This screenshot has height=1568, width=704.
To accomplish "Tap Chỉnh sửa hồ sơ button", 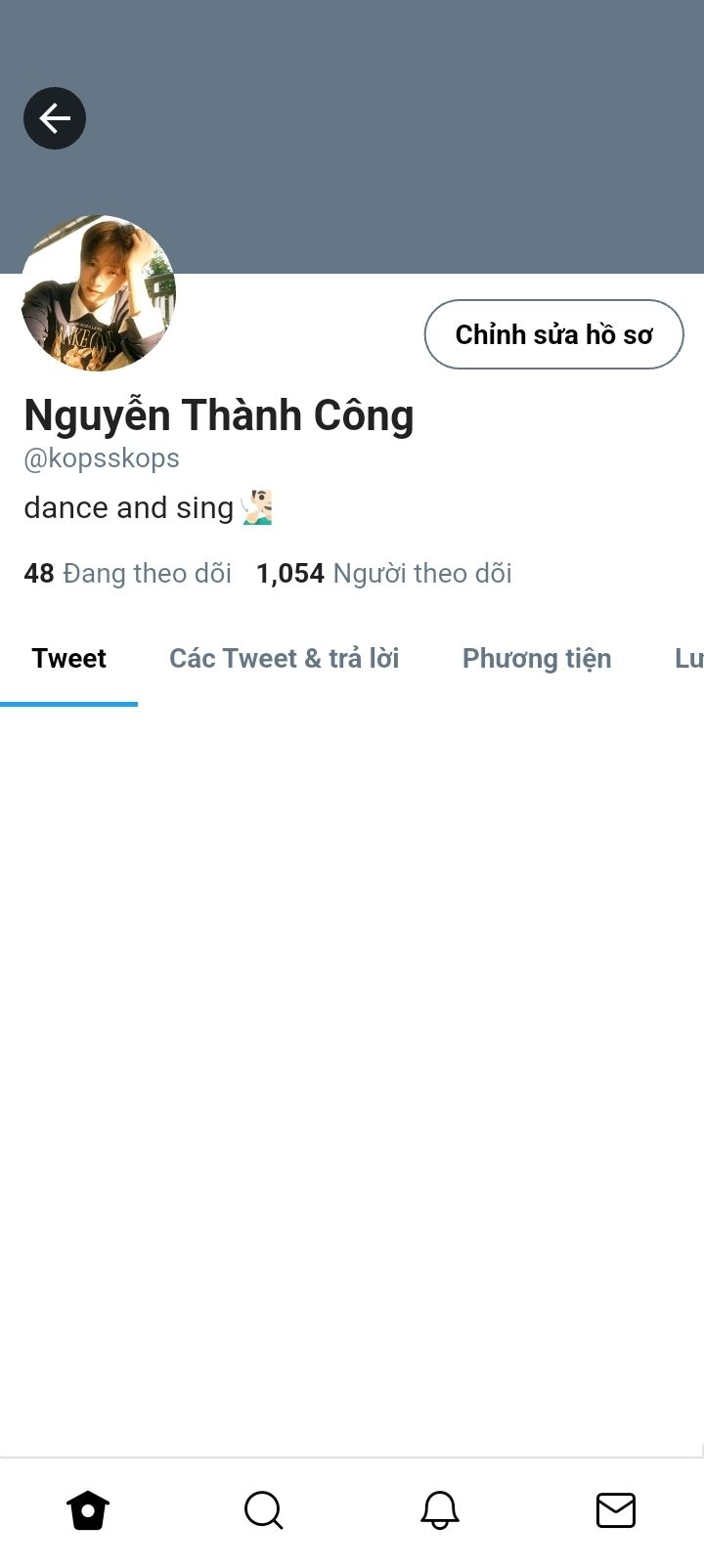I will pyautogui.click(x=553, y=334).
